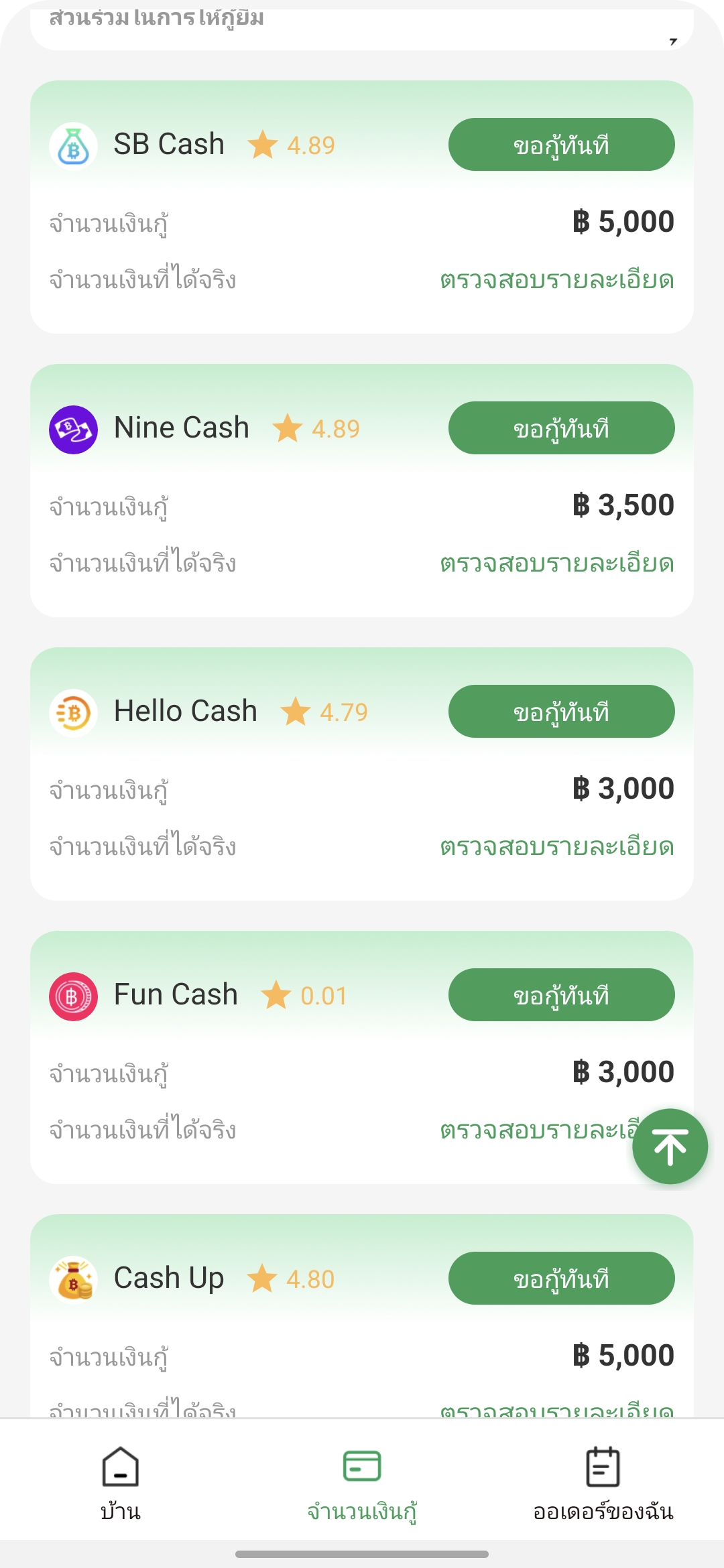Screen dimensions: 724x1568
Task: Check details link for Nine Cash
Action: [x=557, y=564]
